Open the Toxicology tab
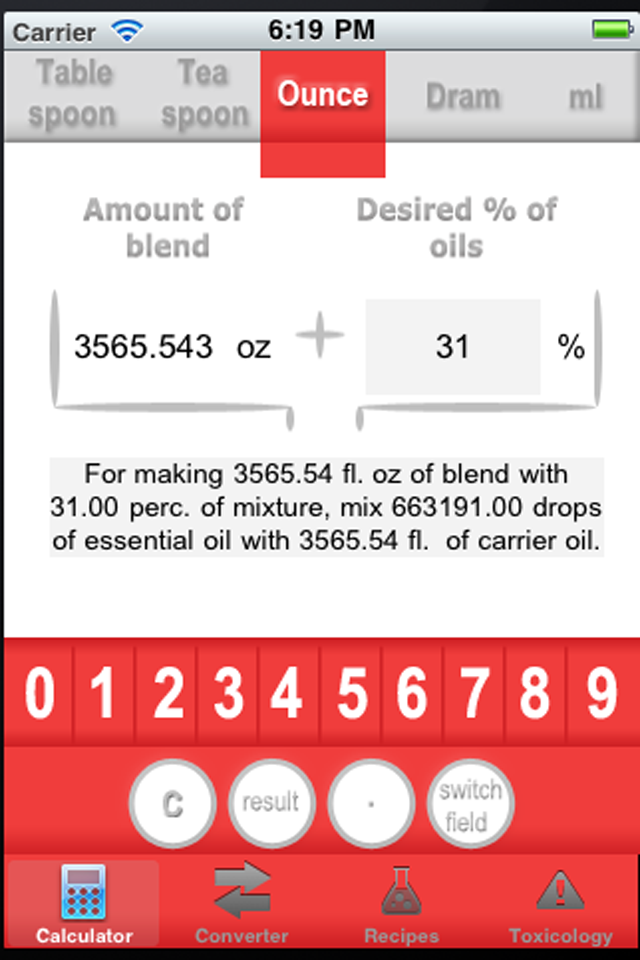Image resolution: width=640 pixels, height=960 pixels. point(560,905)
